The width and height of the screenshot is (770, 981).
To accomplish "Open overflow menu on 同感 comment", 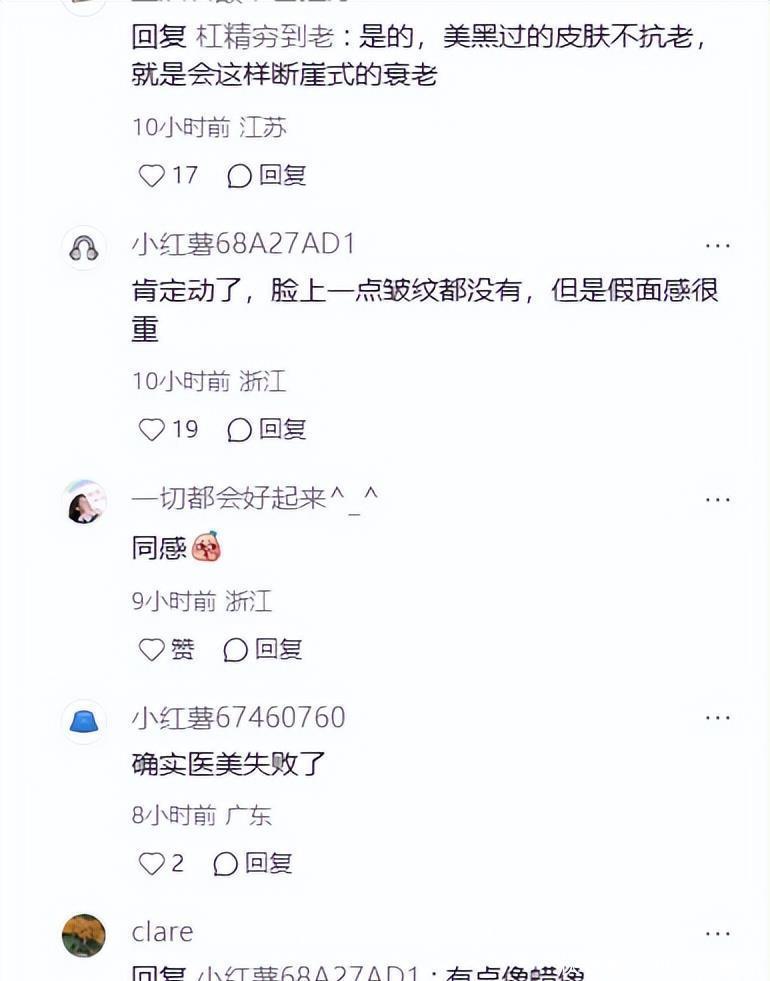I will (x=717, y=499).
